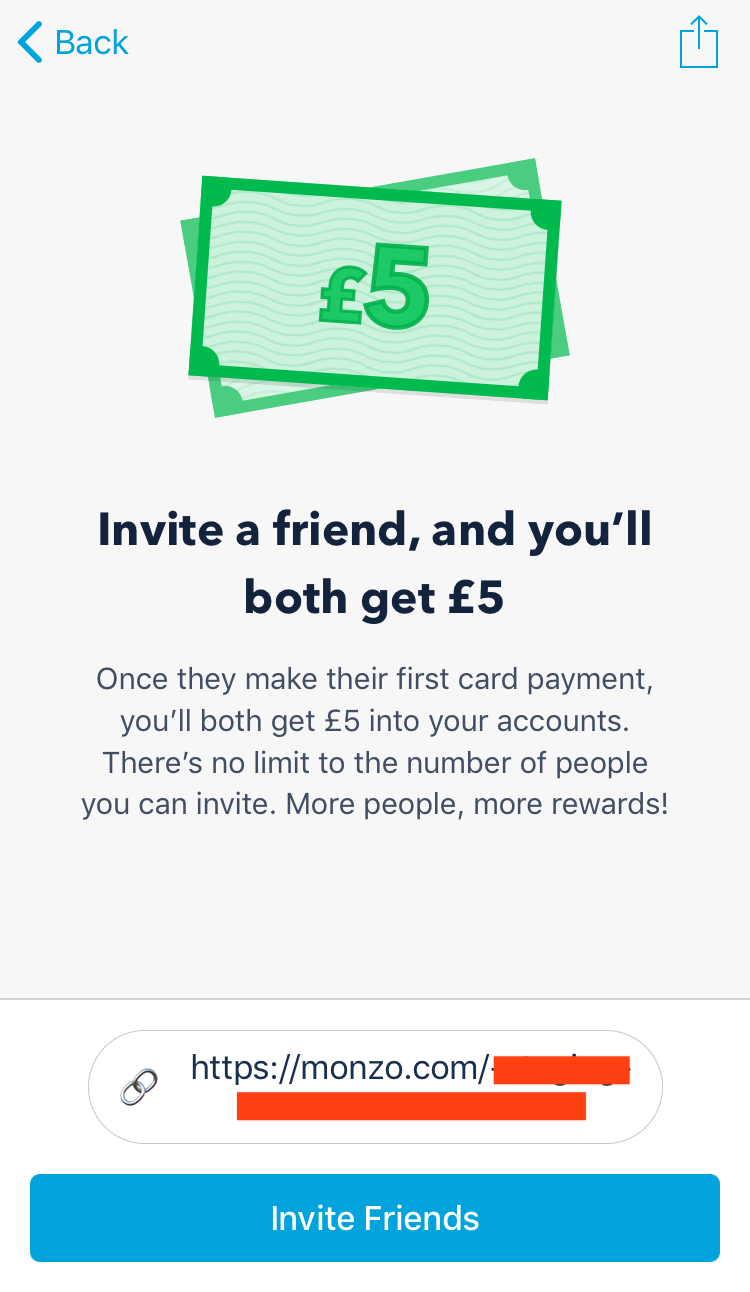Open the share sheet icon
The height and width of the screenshot is (1292, 750).
tap(699, 42)
